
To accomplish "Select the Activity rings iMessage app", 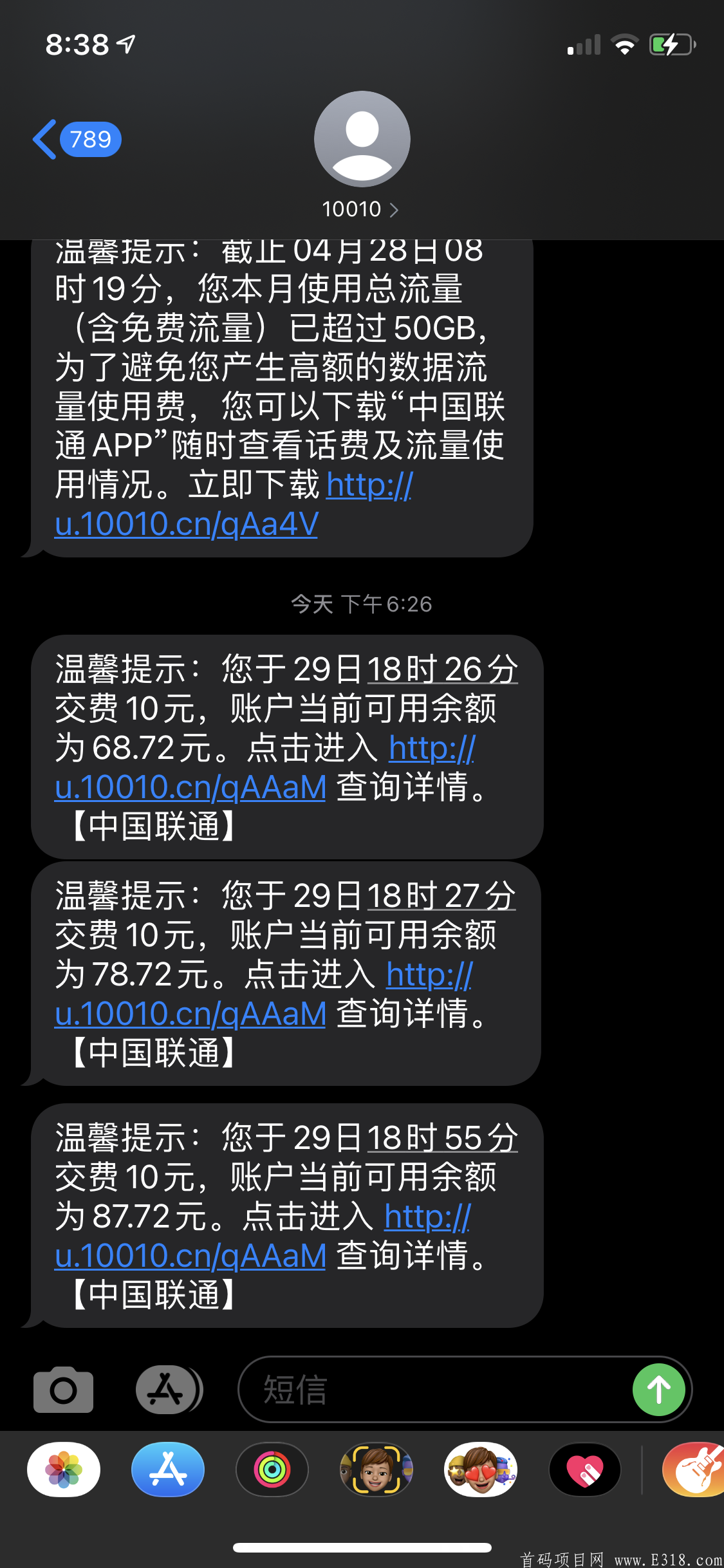I will [x=272, y=1471].
